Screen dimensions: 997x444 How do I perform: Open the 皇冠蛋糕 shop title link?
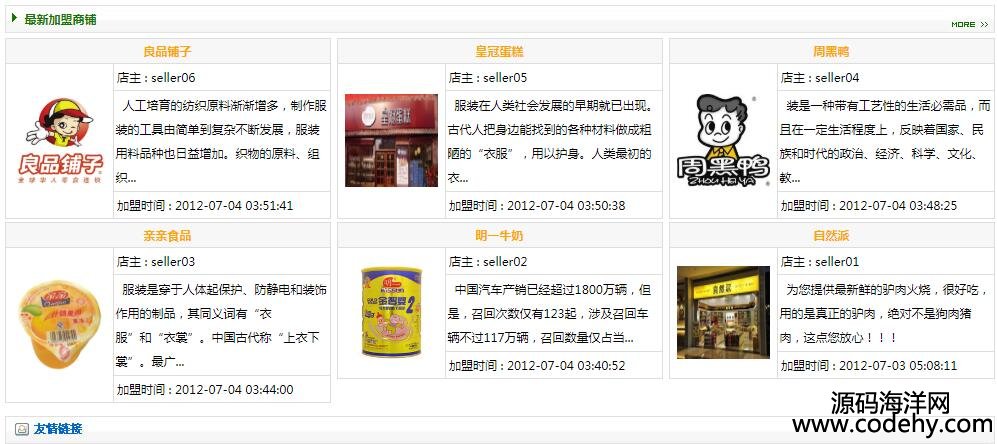point(499,51)
